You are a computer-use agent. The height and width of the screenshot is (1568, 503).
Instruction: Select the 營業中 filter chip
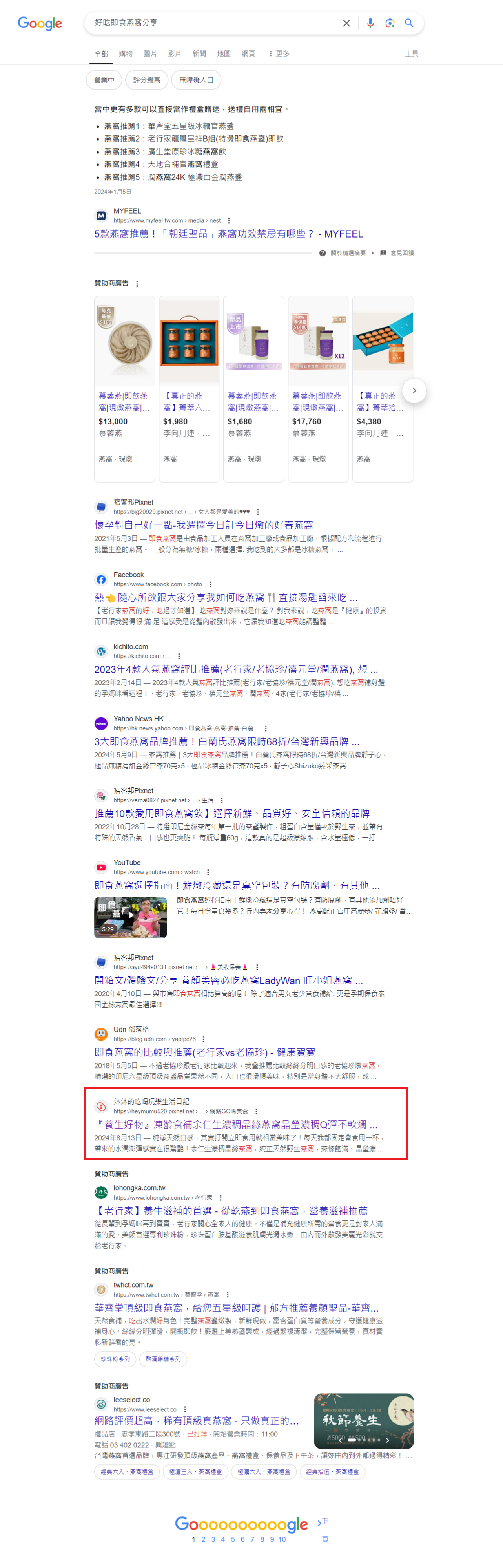coord(104,80)
